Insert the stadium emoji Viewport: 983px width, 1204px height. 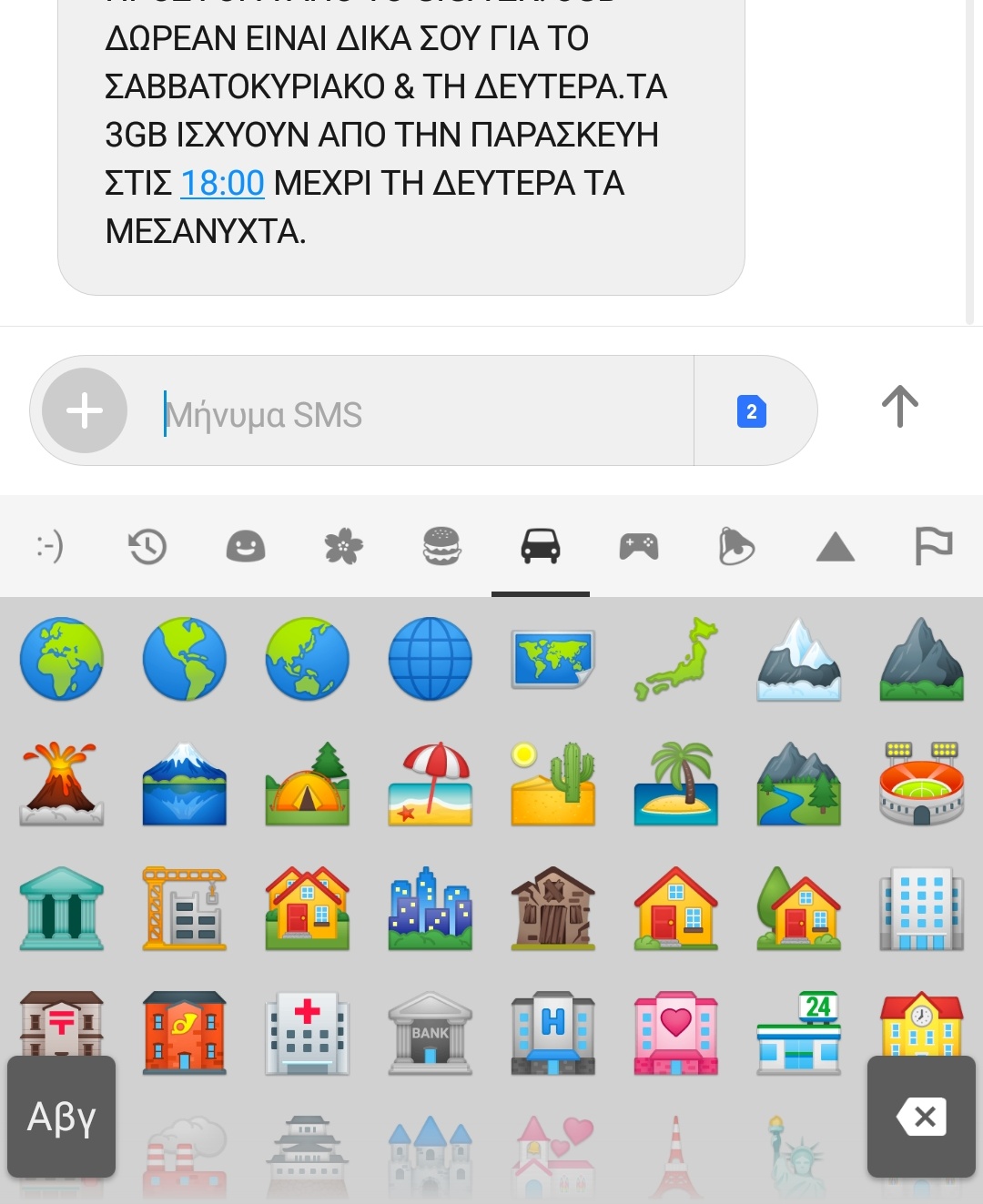coord(921,783)
